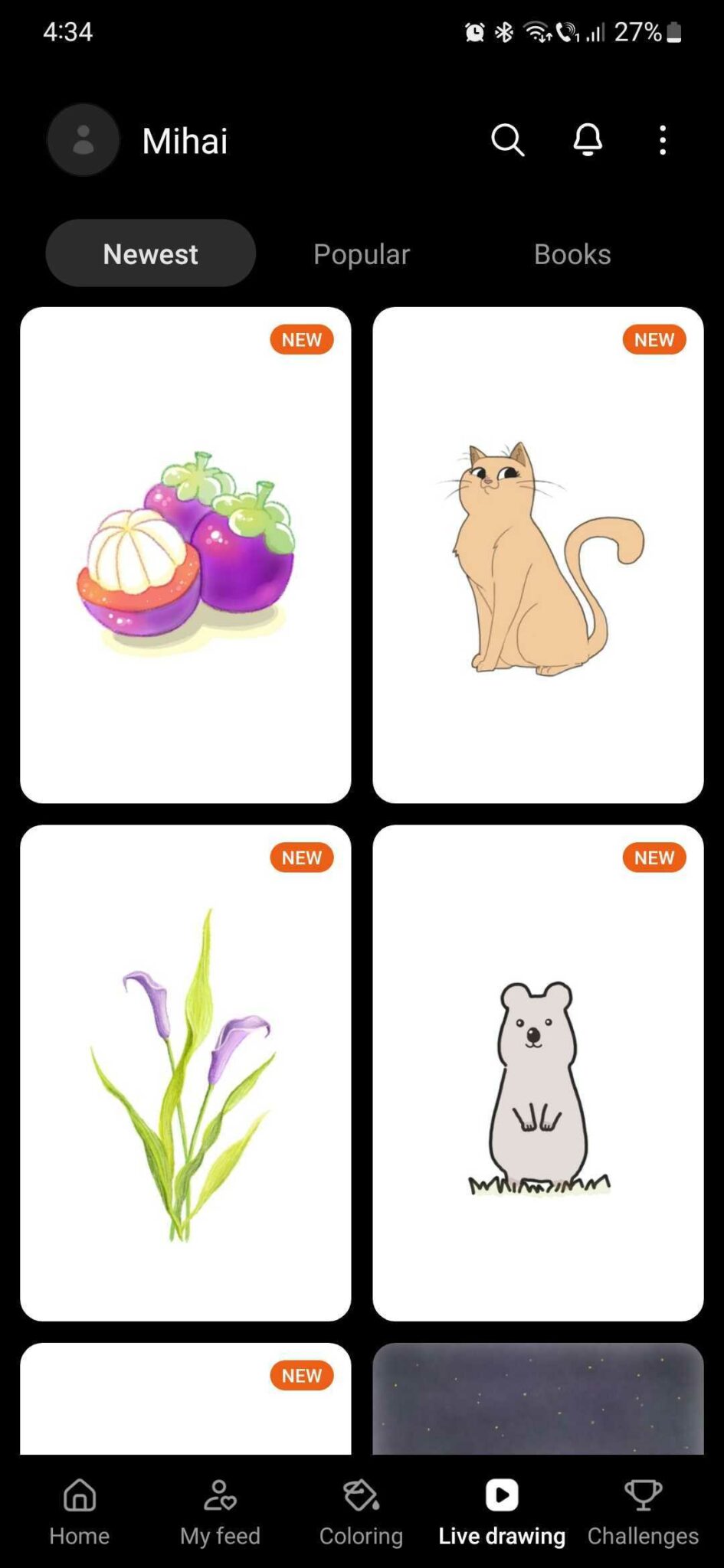Open the search icon
The image size is (724, 1568).
coord(507,140)
